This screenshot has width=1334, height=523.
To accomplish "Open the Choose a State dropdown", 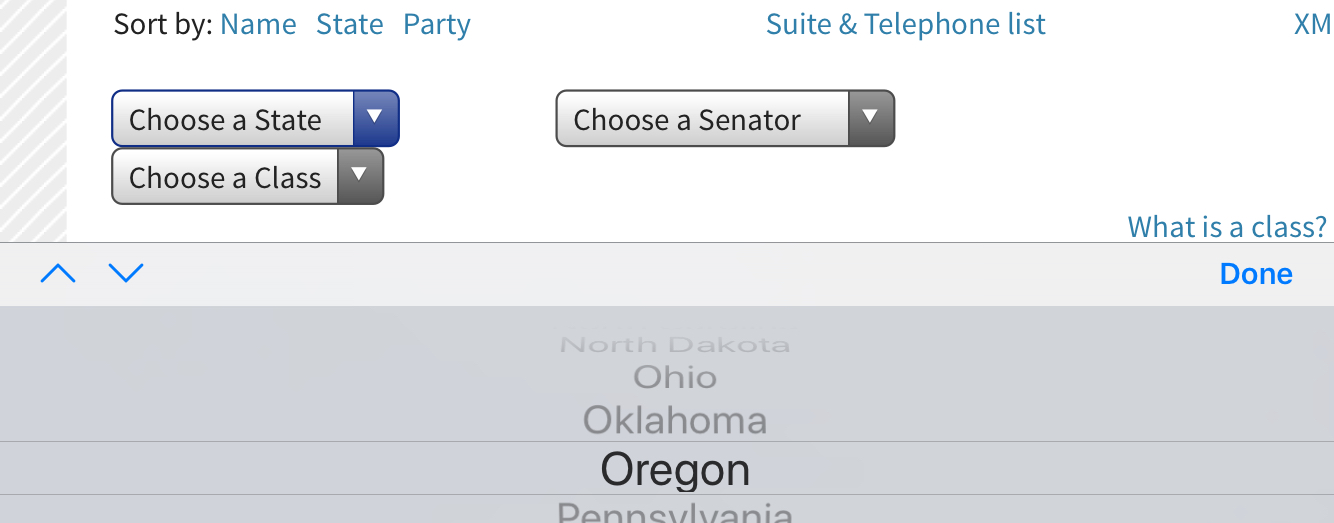I will [x=255, y=119].
